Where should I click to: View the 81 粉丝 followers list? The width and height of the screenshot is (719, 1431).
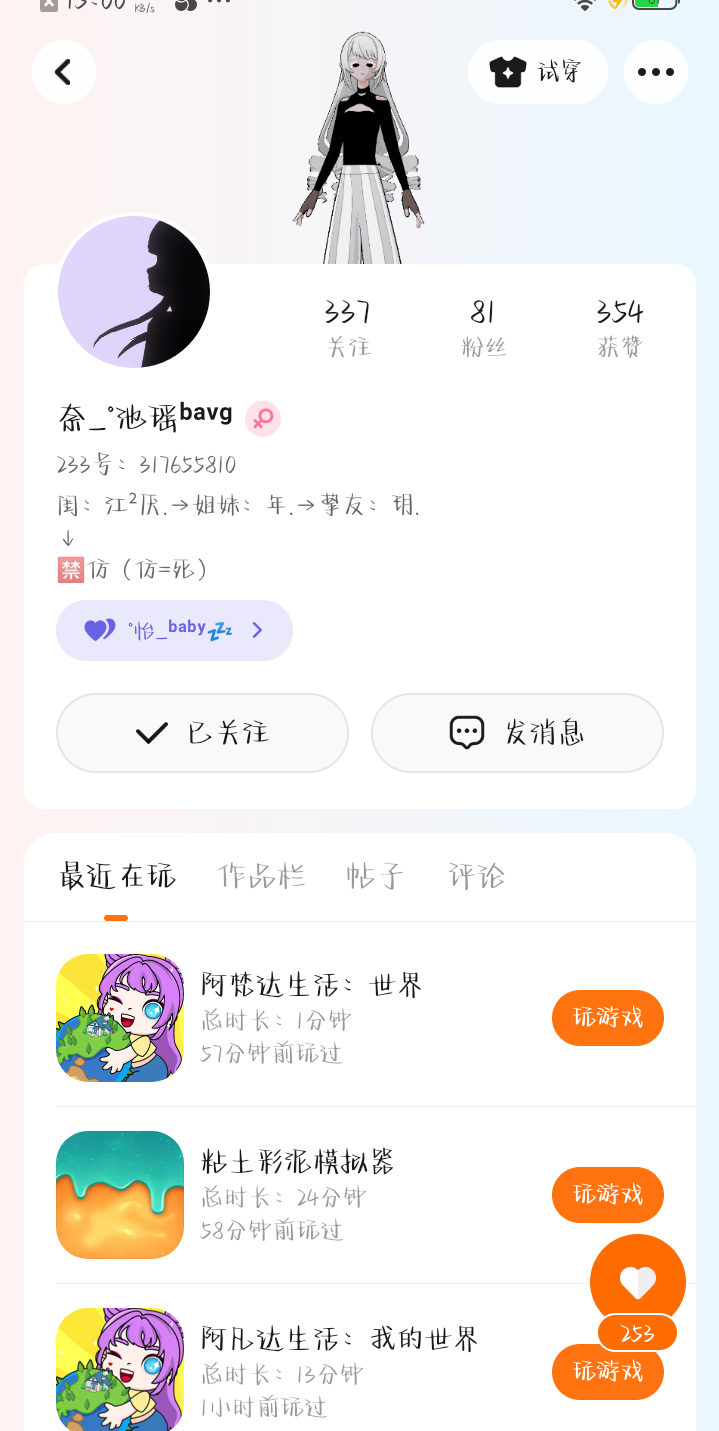(483, 327)
